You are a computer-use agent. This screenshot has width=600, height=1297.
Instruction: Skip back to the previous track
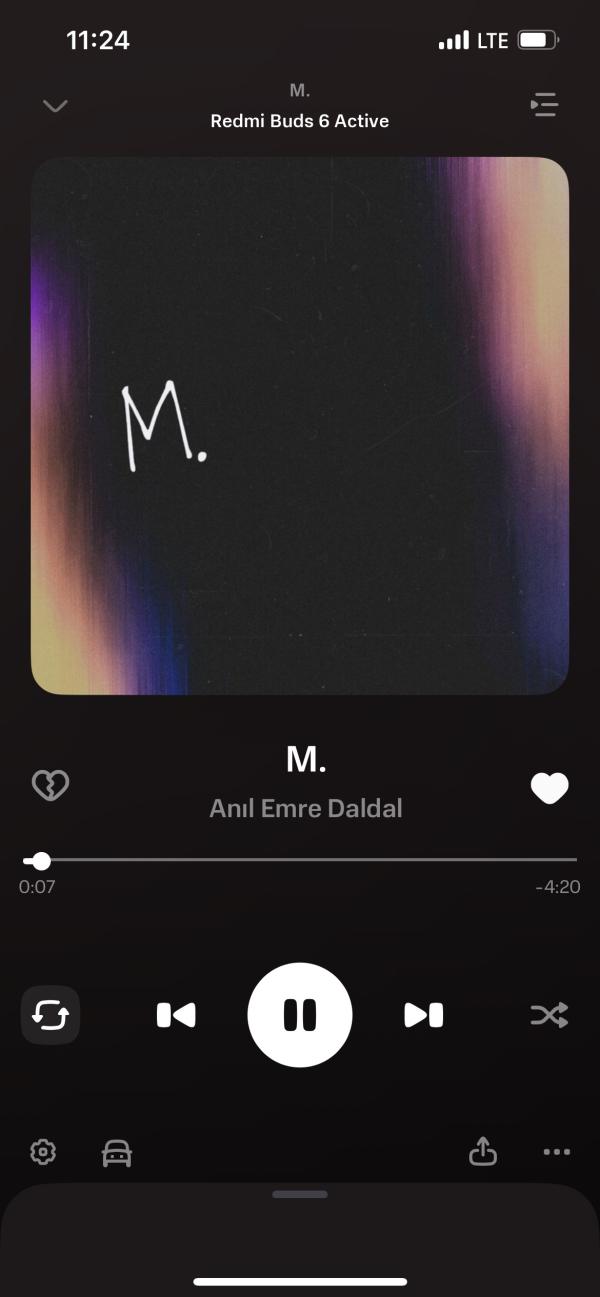pos(176,1015)
